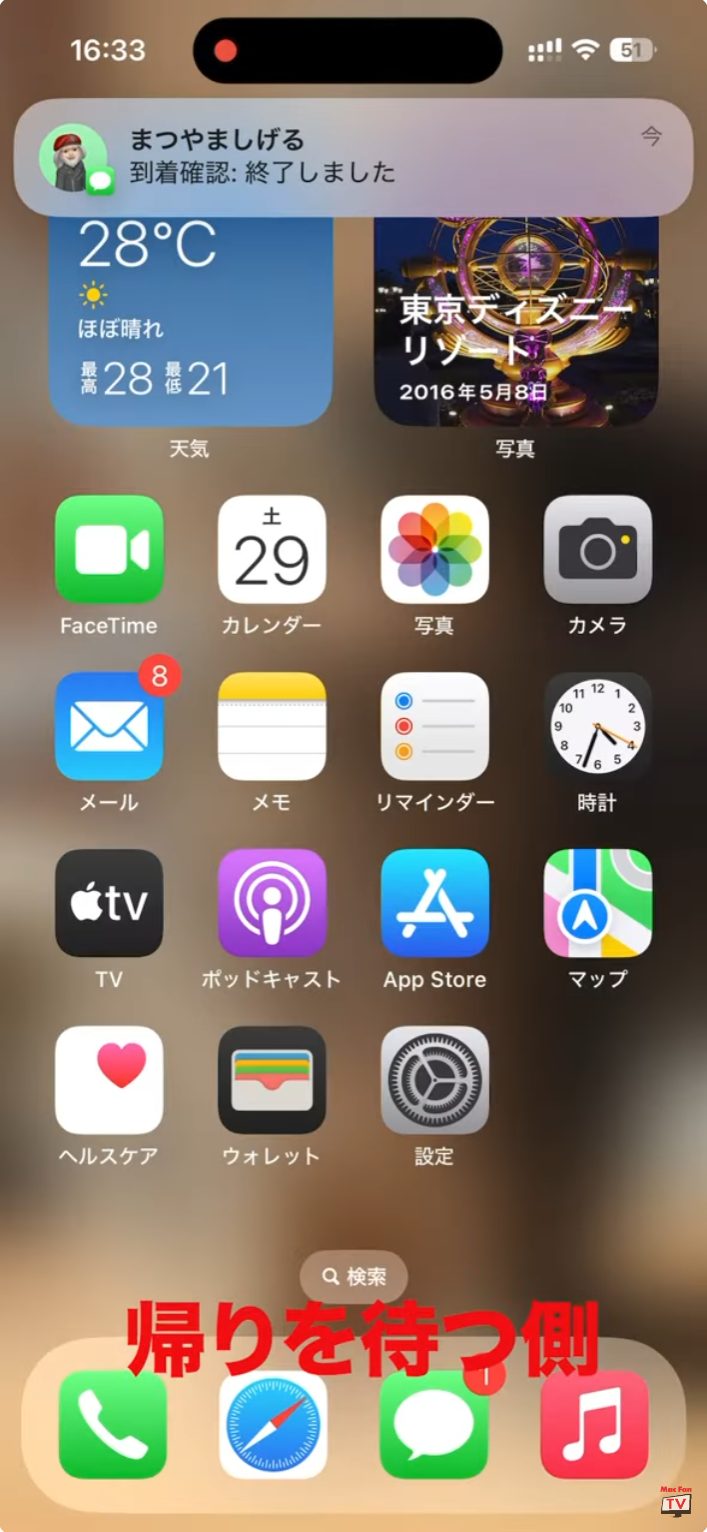
Task: Tap the 検索 search pill
Action: (354, 1277)
